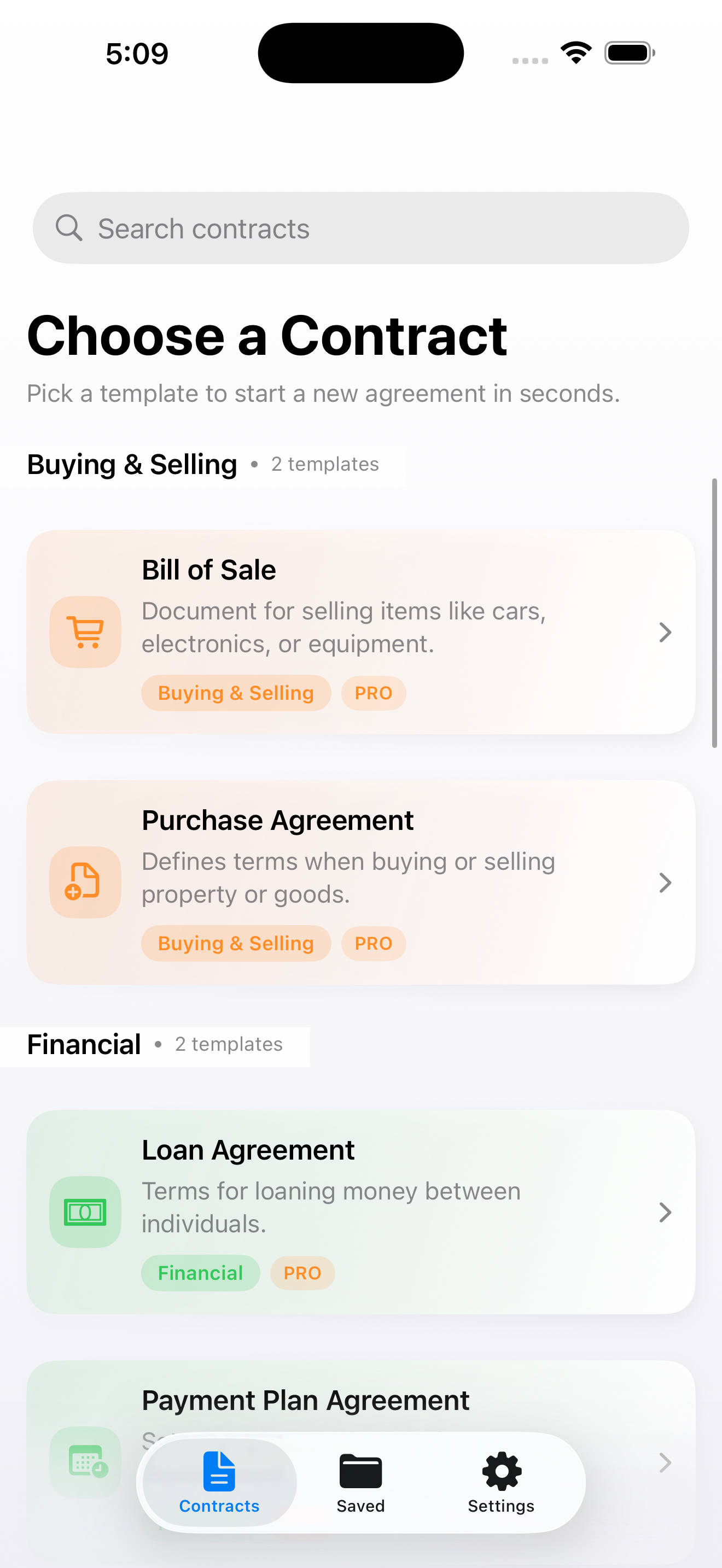Expand Loan Agreement via its chevron
This screenshot has height=1568, width=722.
[x=665, y=1212]
